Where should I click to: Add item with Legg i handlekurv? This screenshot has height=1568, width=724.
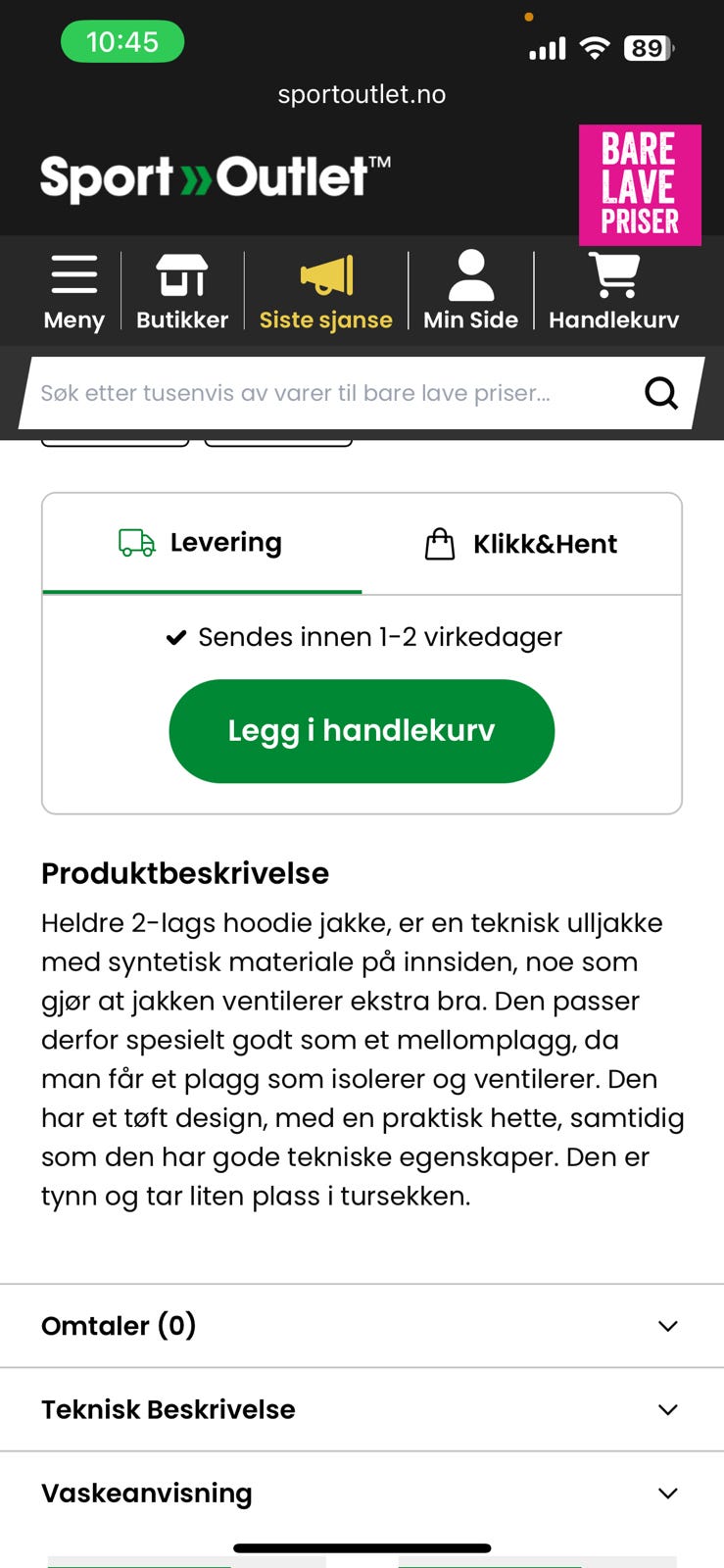point(362,731)
